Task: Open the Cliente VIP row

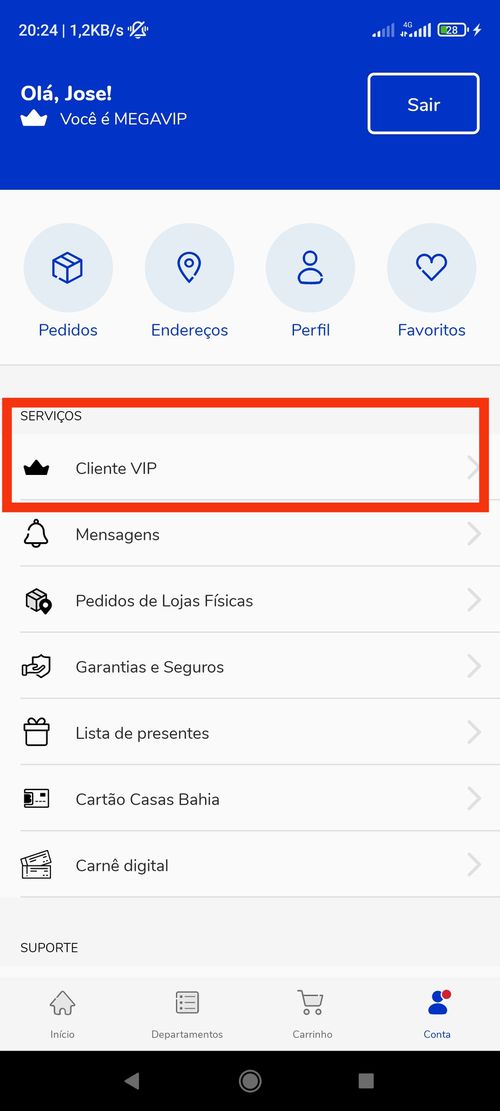Action: tap(250, 468)
